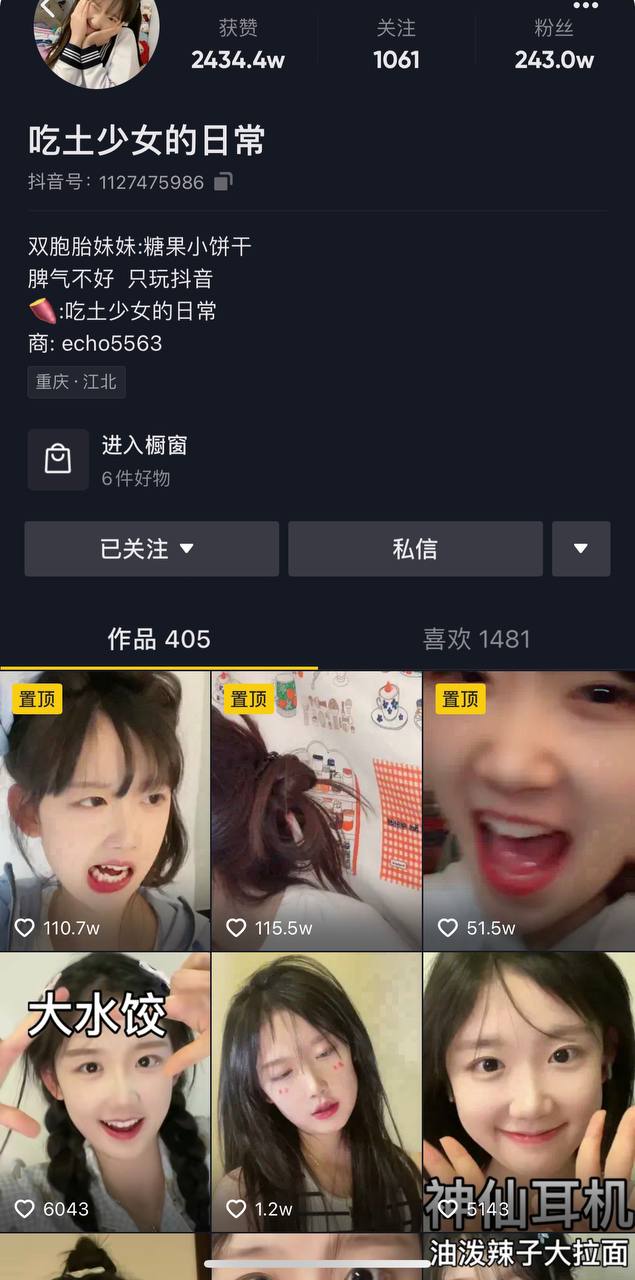
Task: Switch to the 喜欢 1481 tab
Action: [x=476, y=639]
